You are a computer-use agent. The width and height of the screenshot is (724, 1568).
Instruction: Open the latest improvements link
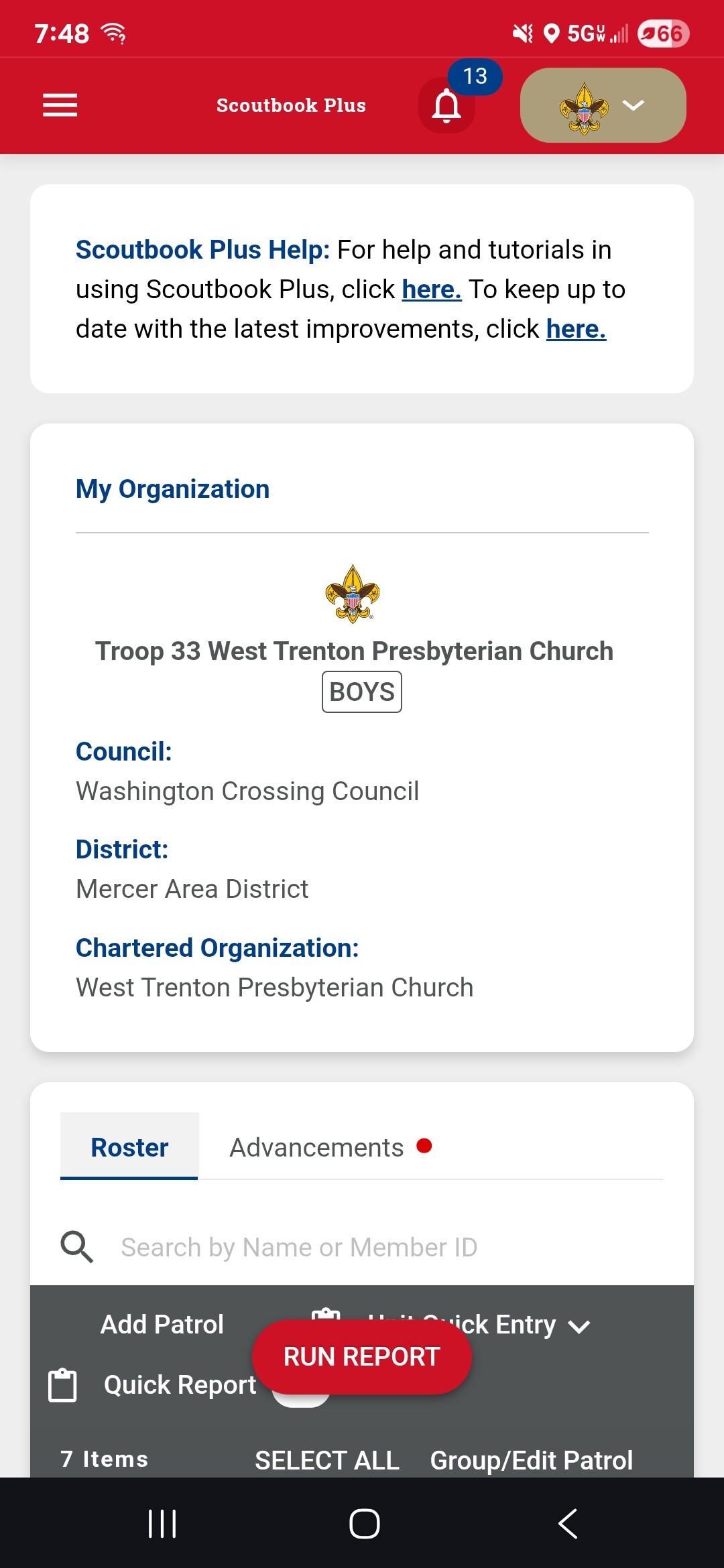(576, 329)
